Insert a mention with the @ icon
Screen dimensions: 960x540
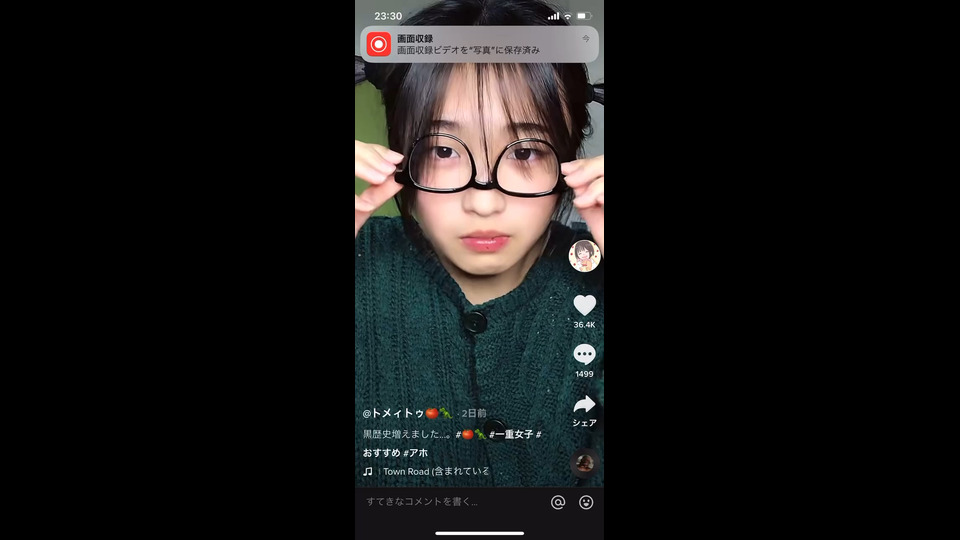pos(558,502)
